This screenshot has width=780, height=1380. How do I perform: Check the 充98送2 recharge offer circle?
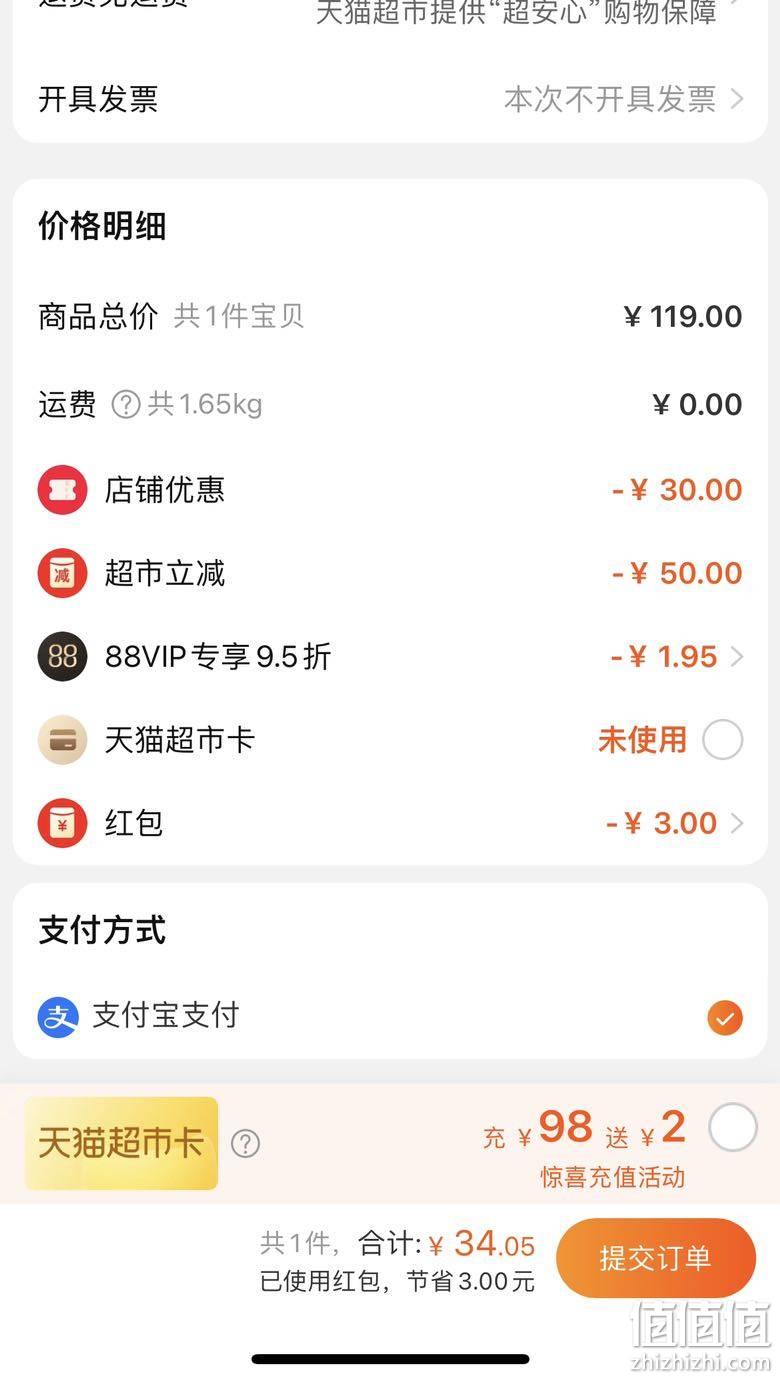point(733,1127)
